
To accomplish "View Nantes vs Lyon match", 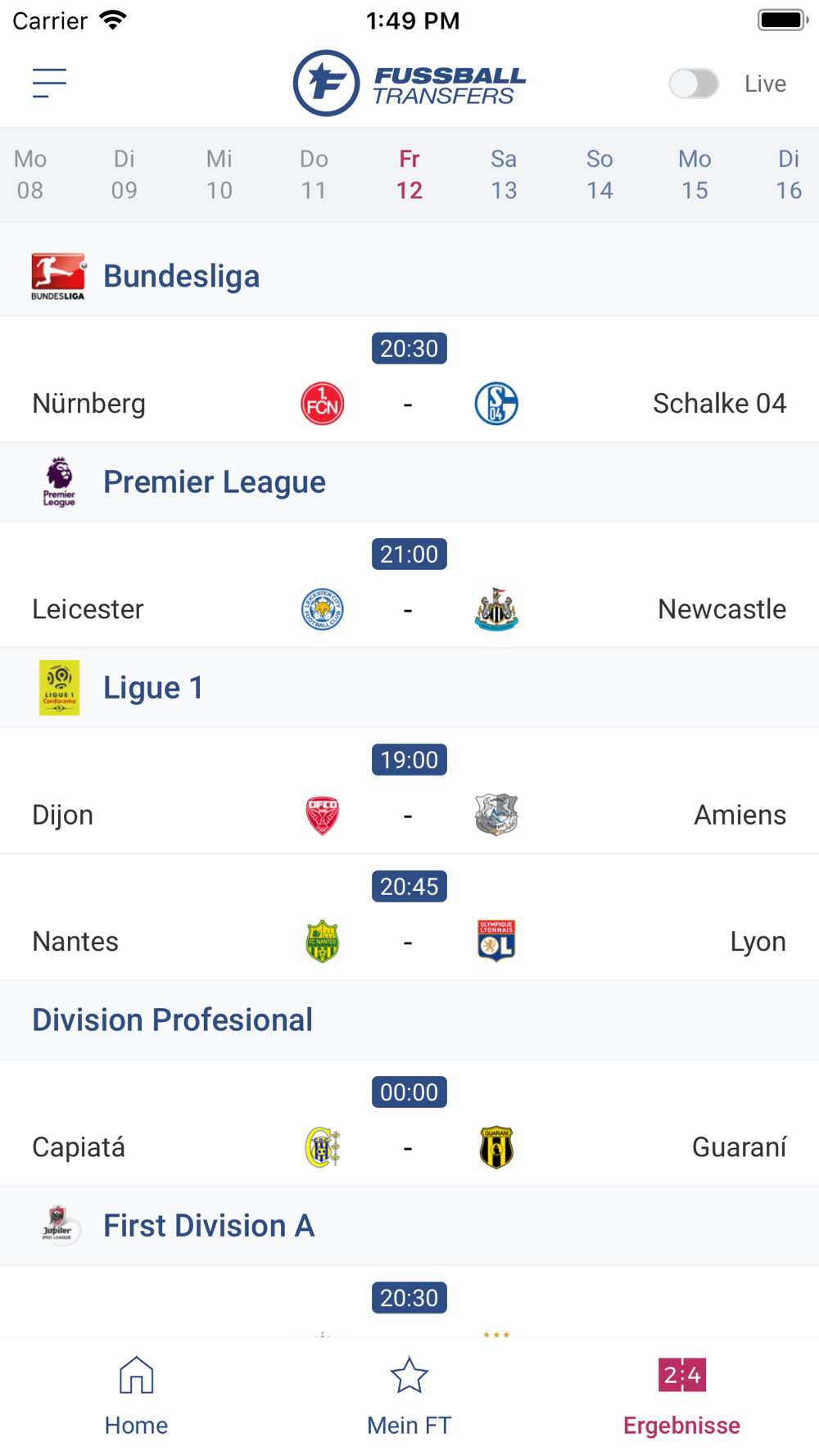I will (x=409, y=918).
